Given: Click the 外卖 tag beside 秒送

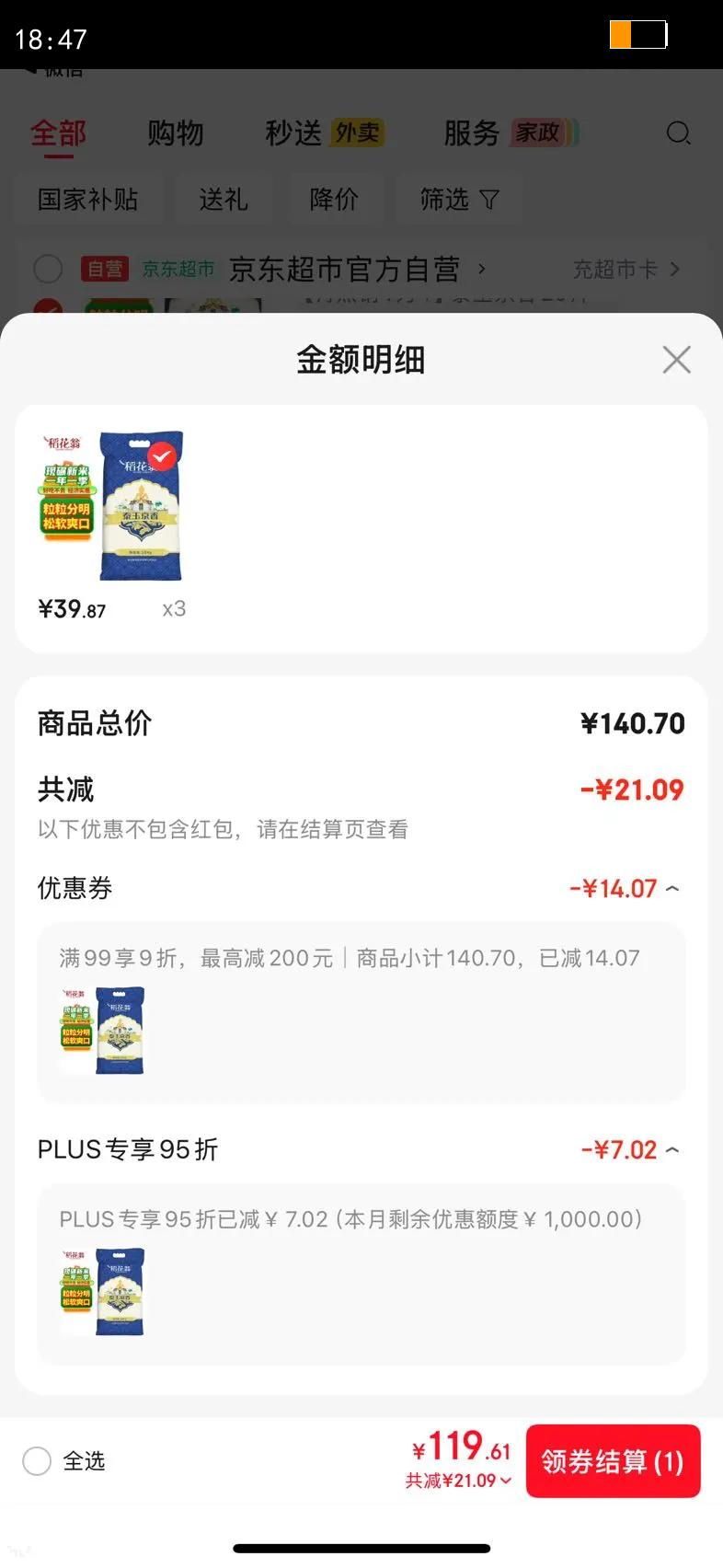Looking at the screenshot, I should pyautogui.click(x=357, y=132).
